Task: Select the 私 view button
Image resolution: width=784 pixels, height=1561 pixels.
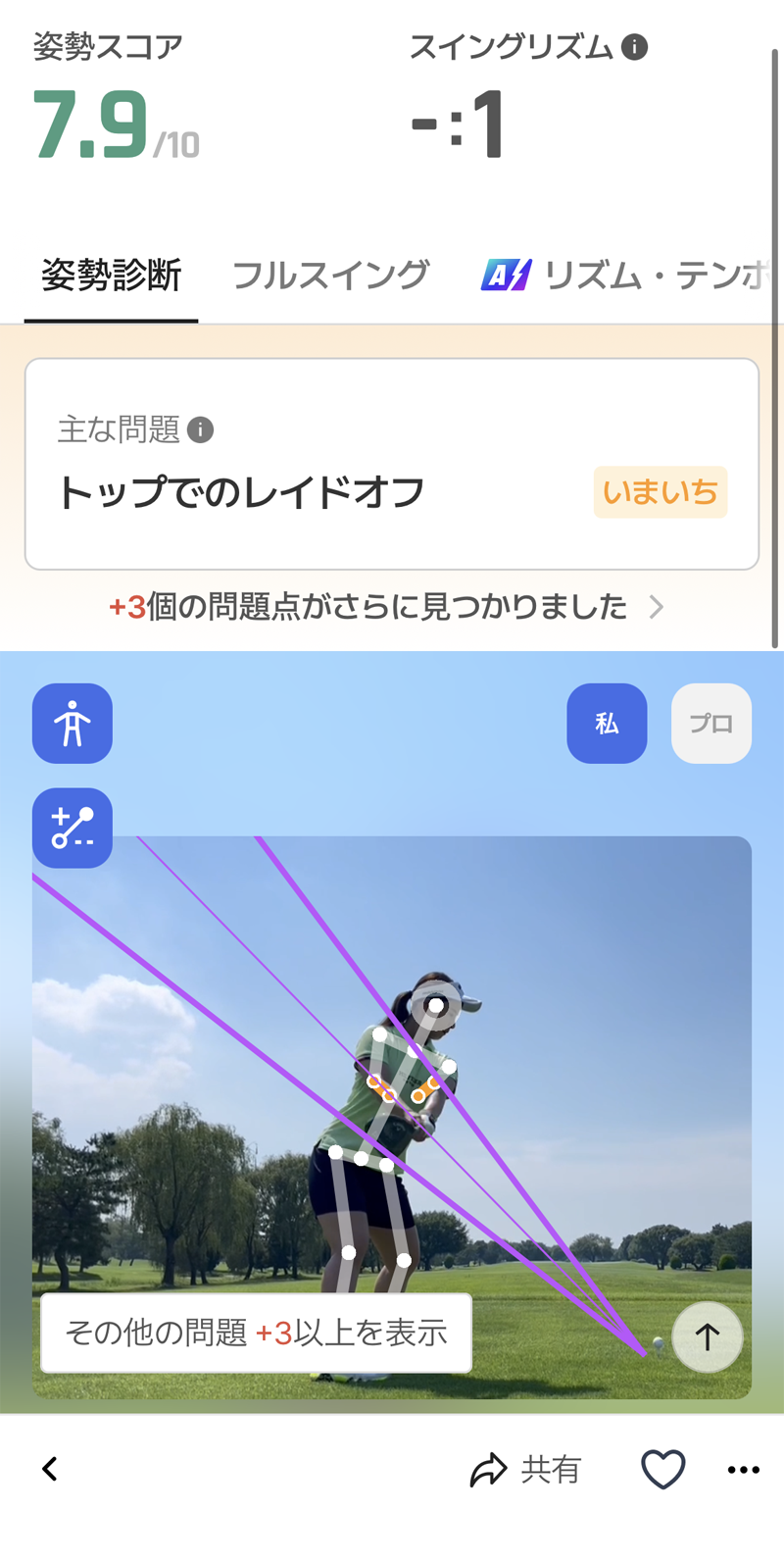Action: tap(607, 724)
